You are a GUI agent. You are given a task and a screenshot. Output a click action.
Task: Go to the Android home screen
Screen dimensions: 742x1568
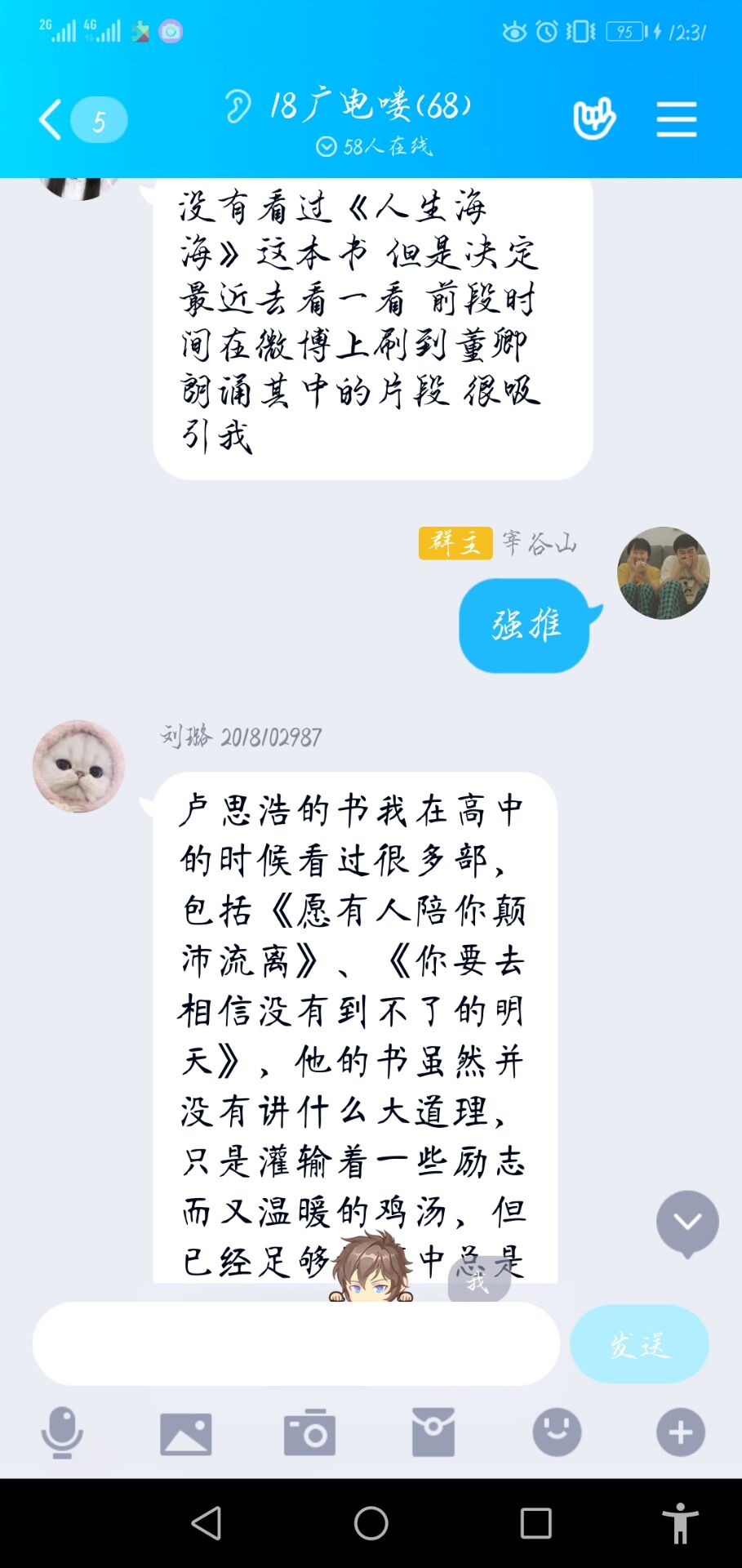[x=371, y=1523]
